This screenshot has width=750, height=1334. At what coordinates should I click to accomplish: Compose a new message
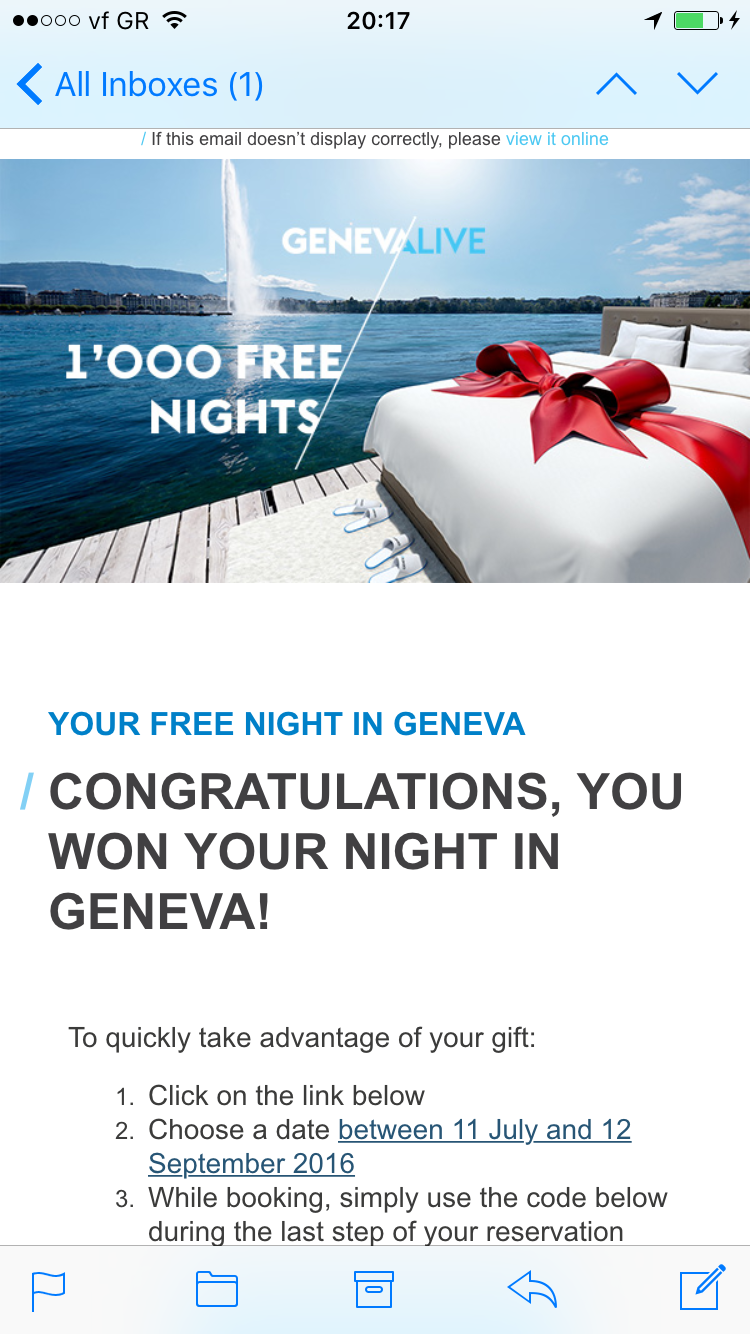[701, 1287]
